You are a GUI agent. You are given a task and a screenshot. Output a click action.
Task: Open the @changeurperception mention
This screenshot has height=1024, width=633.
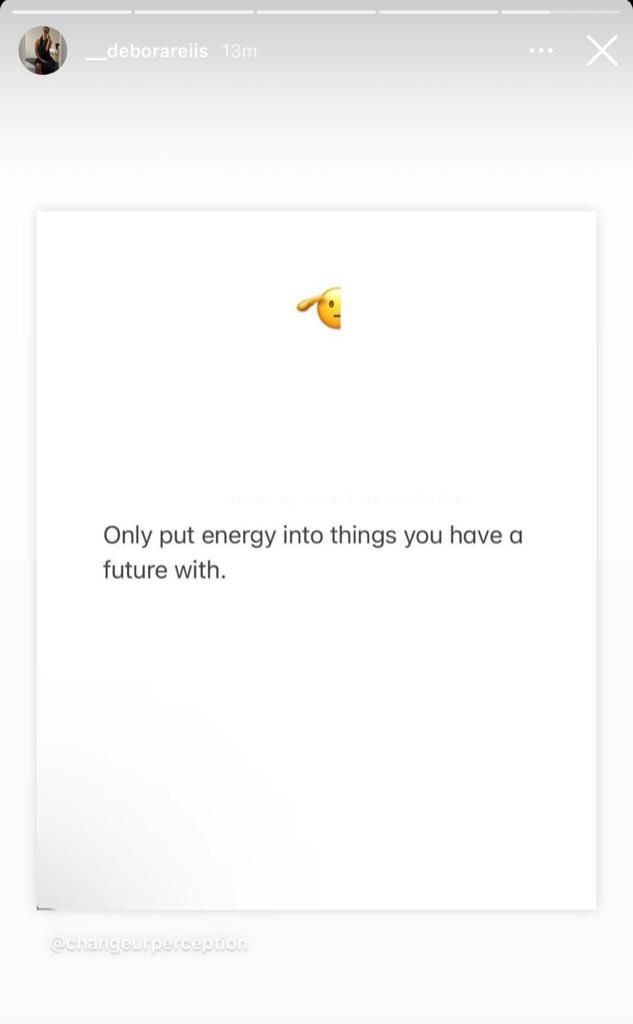(x=149, y=943)
